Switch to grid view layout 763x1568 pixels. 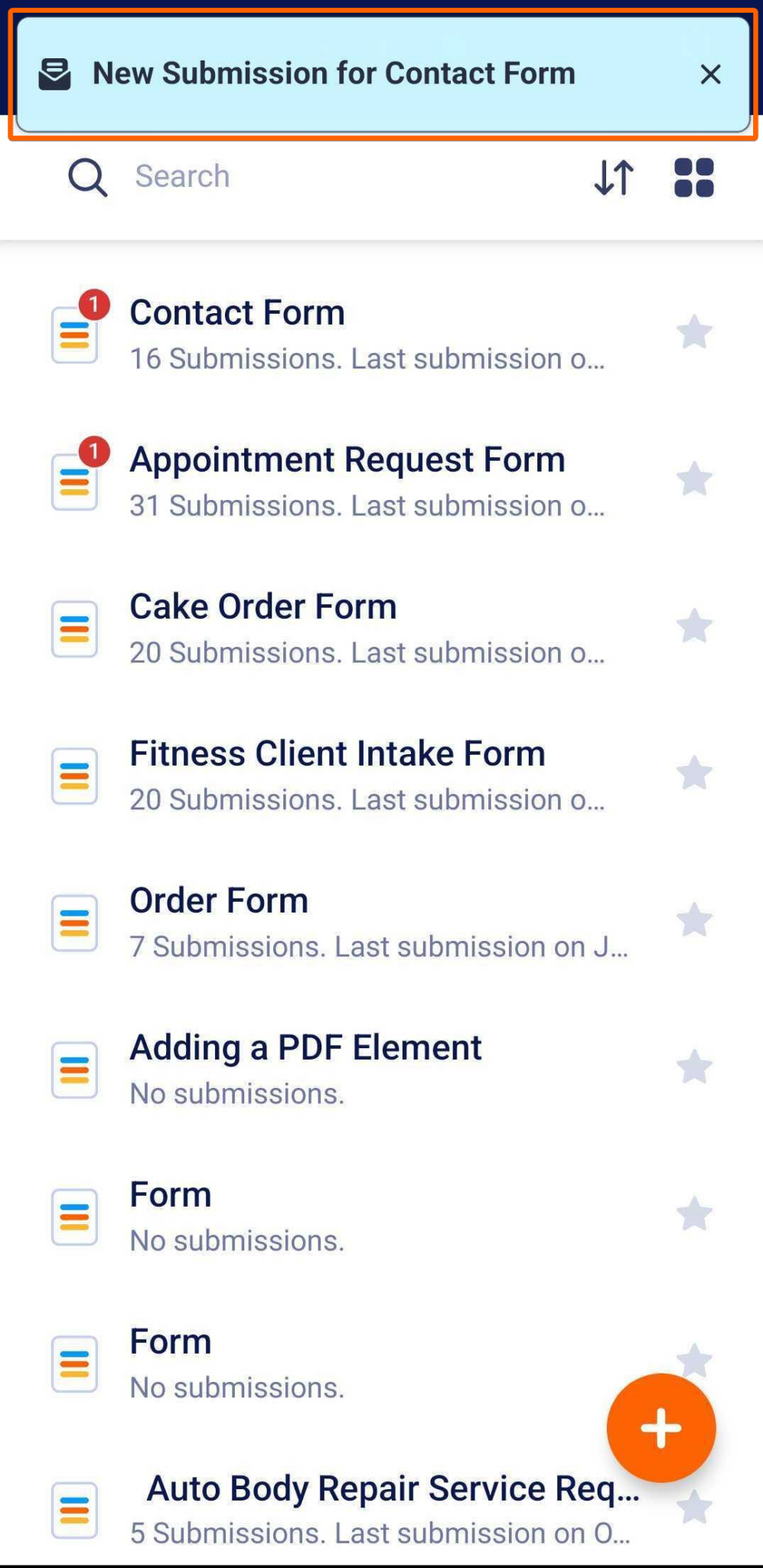693,177
